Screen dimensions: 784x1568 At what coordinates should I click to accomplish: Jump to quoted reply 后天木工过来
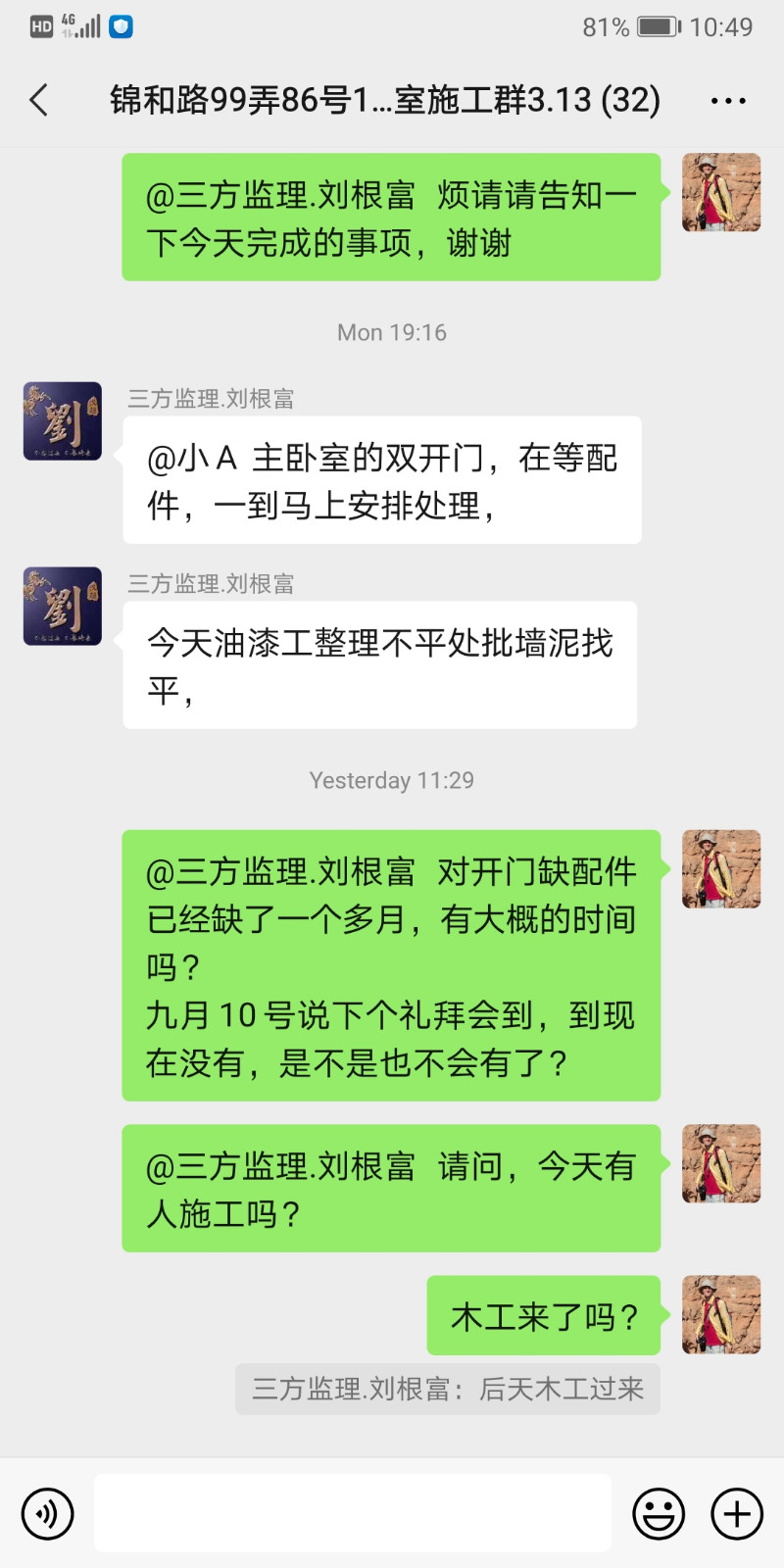click(x=448, y=1389)
